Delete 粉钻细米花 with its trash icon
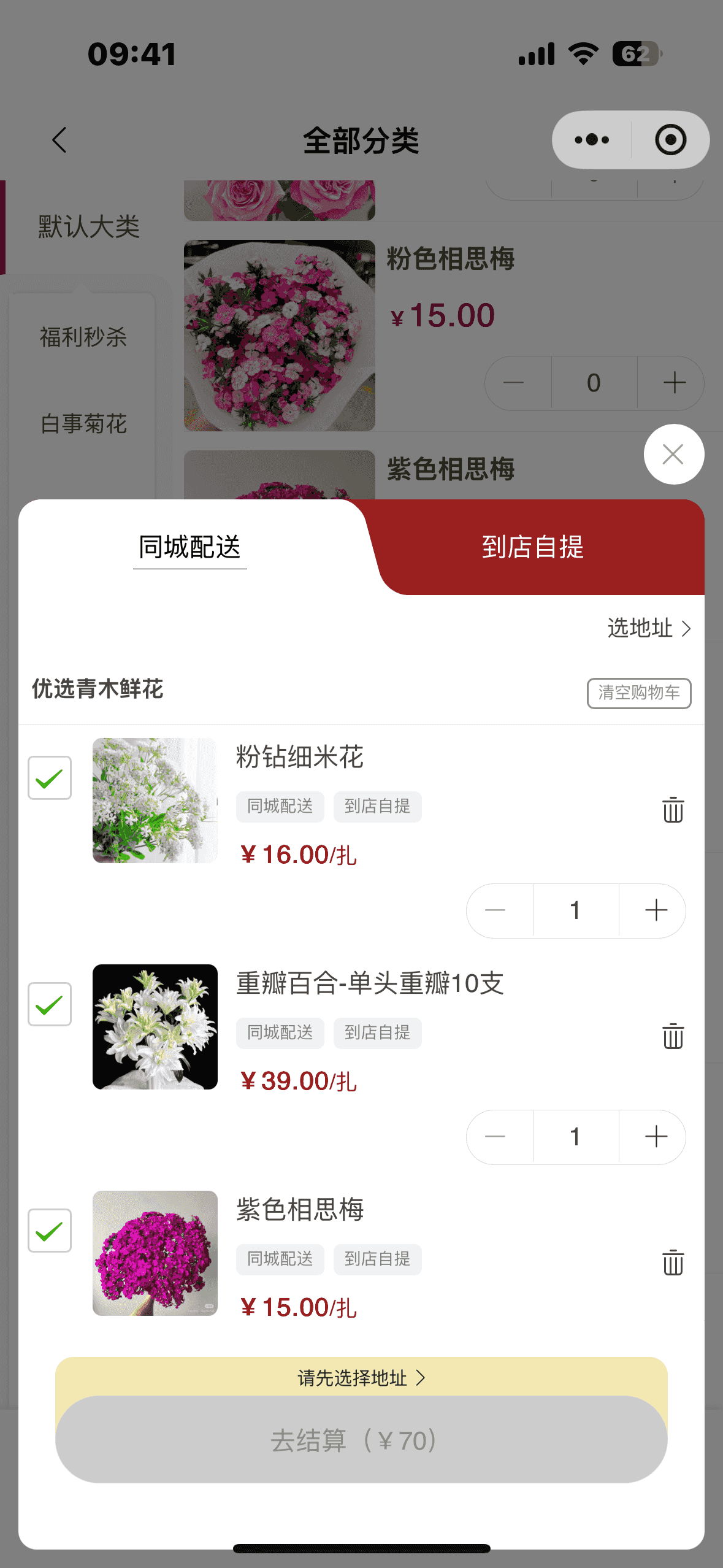 pos(673,810)
